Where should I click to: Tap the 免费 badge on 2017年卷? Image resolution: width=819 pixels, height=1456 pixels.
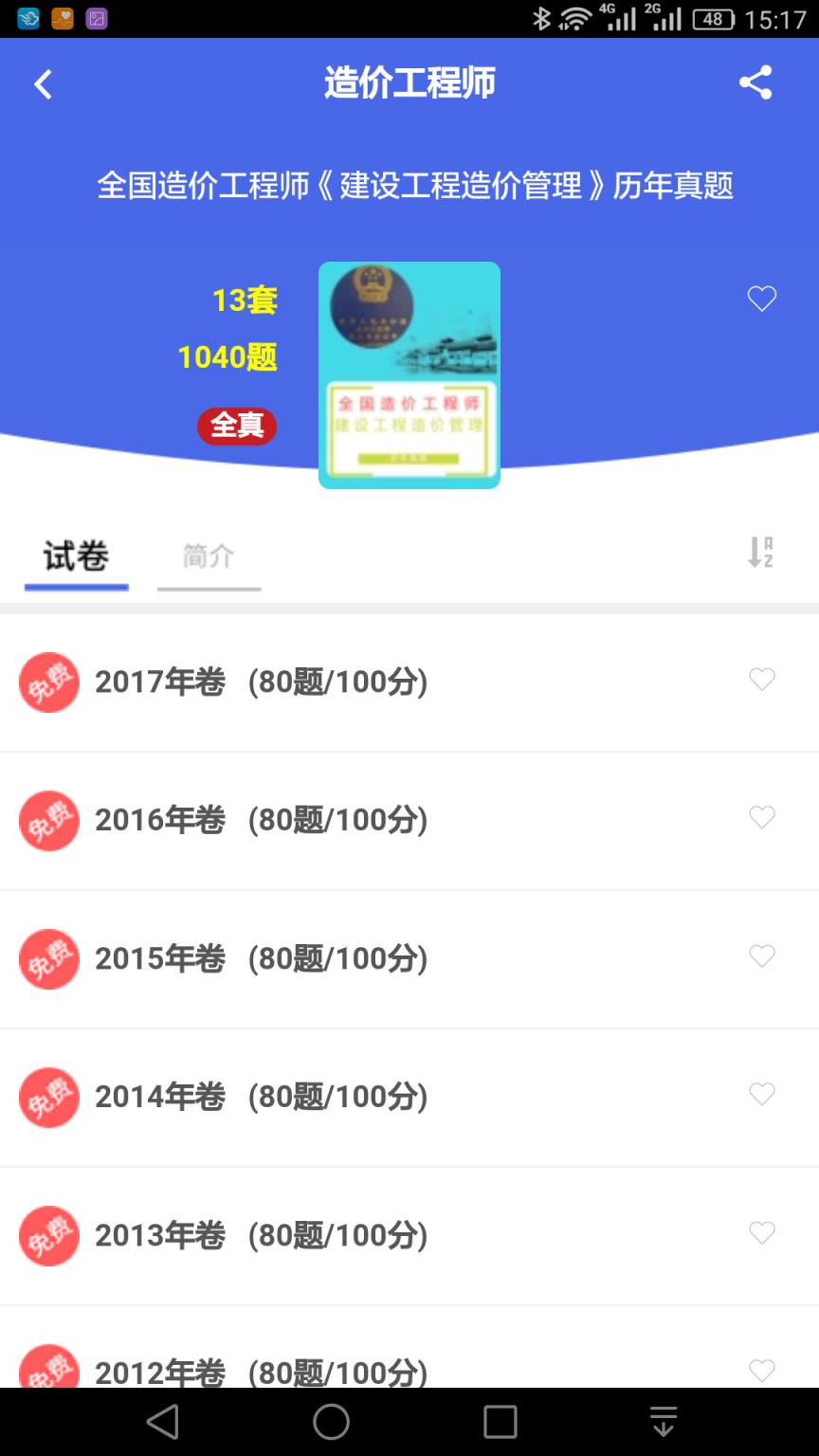tap(48, 682)
